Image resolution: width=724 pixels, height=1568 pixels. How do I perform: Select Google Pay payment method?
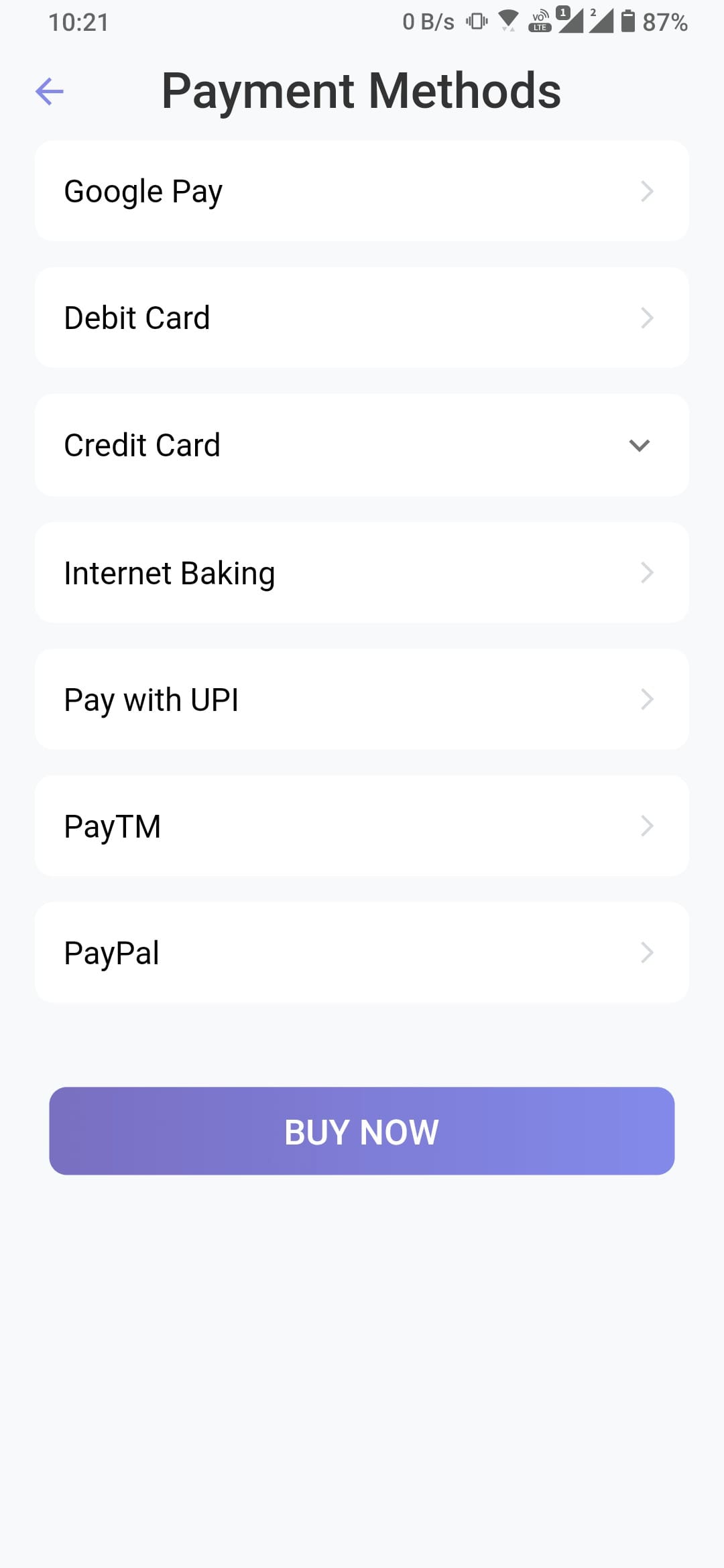[361, 191]
